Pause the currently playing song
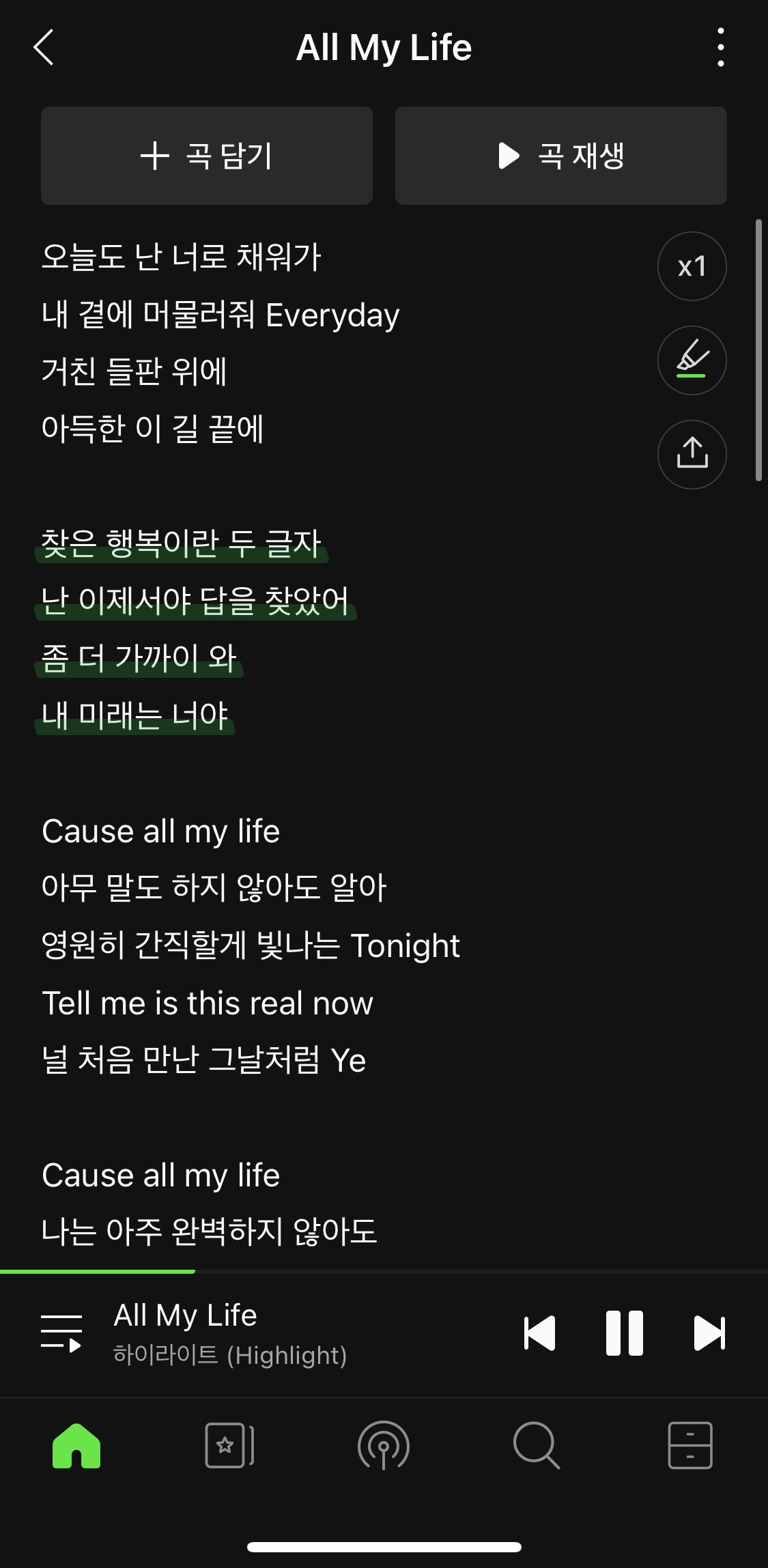 point(625,1332)
